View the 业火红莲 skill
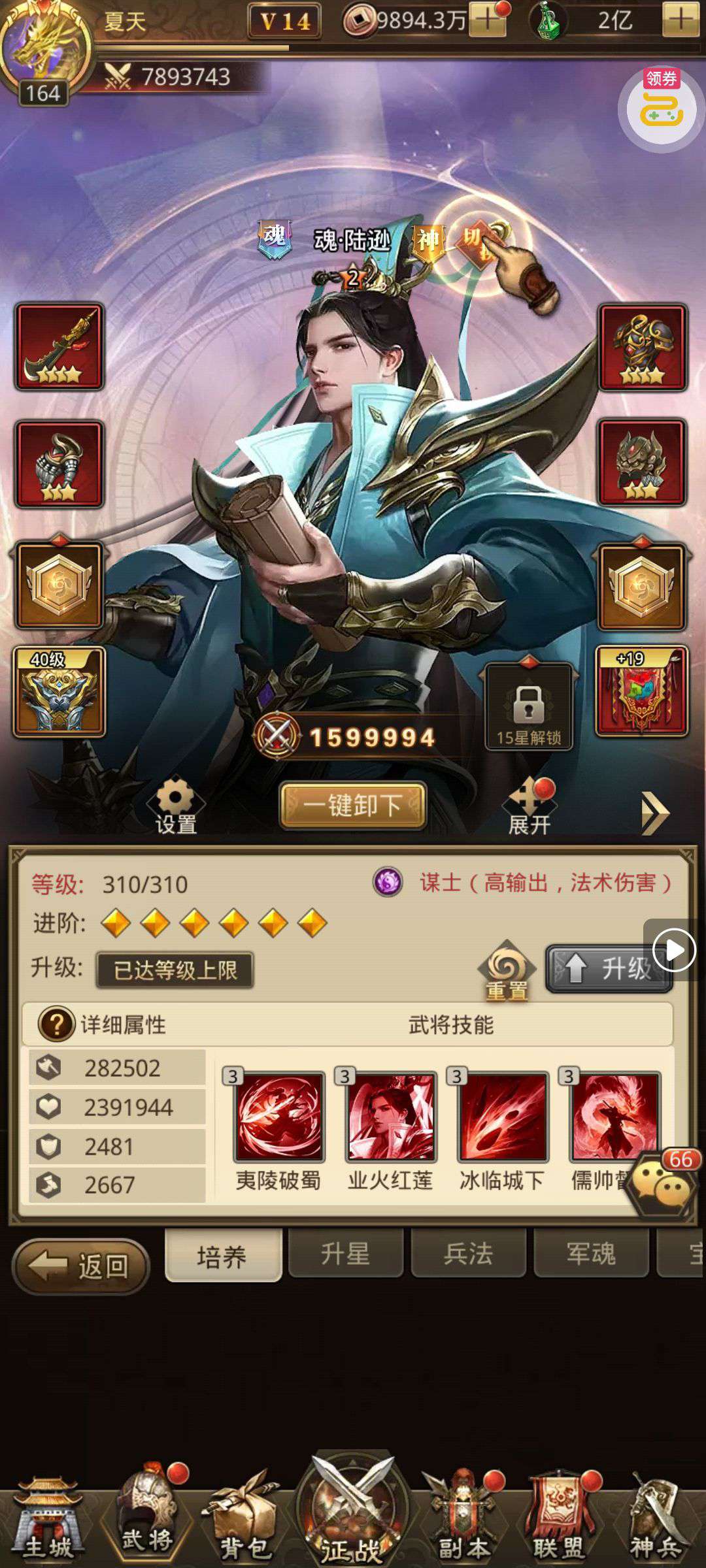706x1568 pixels. click(x=390, y=1118)
